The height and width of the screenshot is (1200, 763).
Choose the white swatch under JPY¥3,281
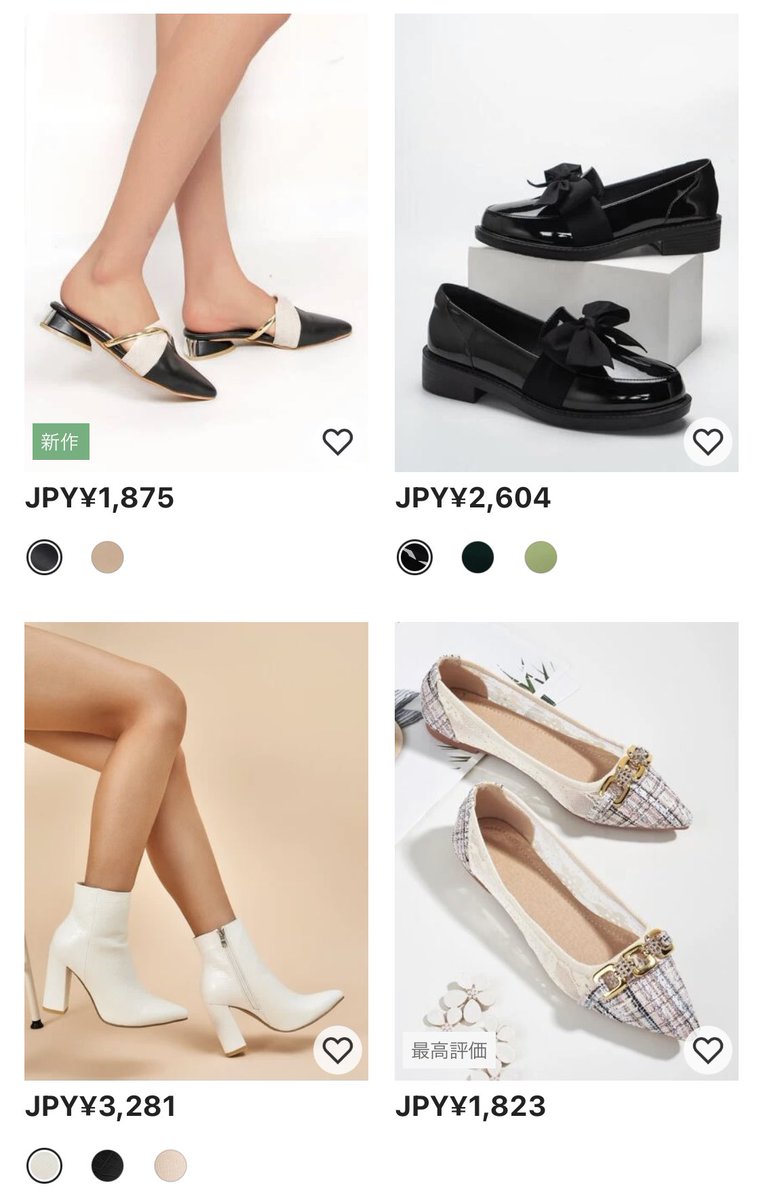pyautogui.click(x=45, y=1165)
